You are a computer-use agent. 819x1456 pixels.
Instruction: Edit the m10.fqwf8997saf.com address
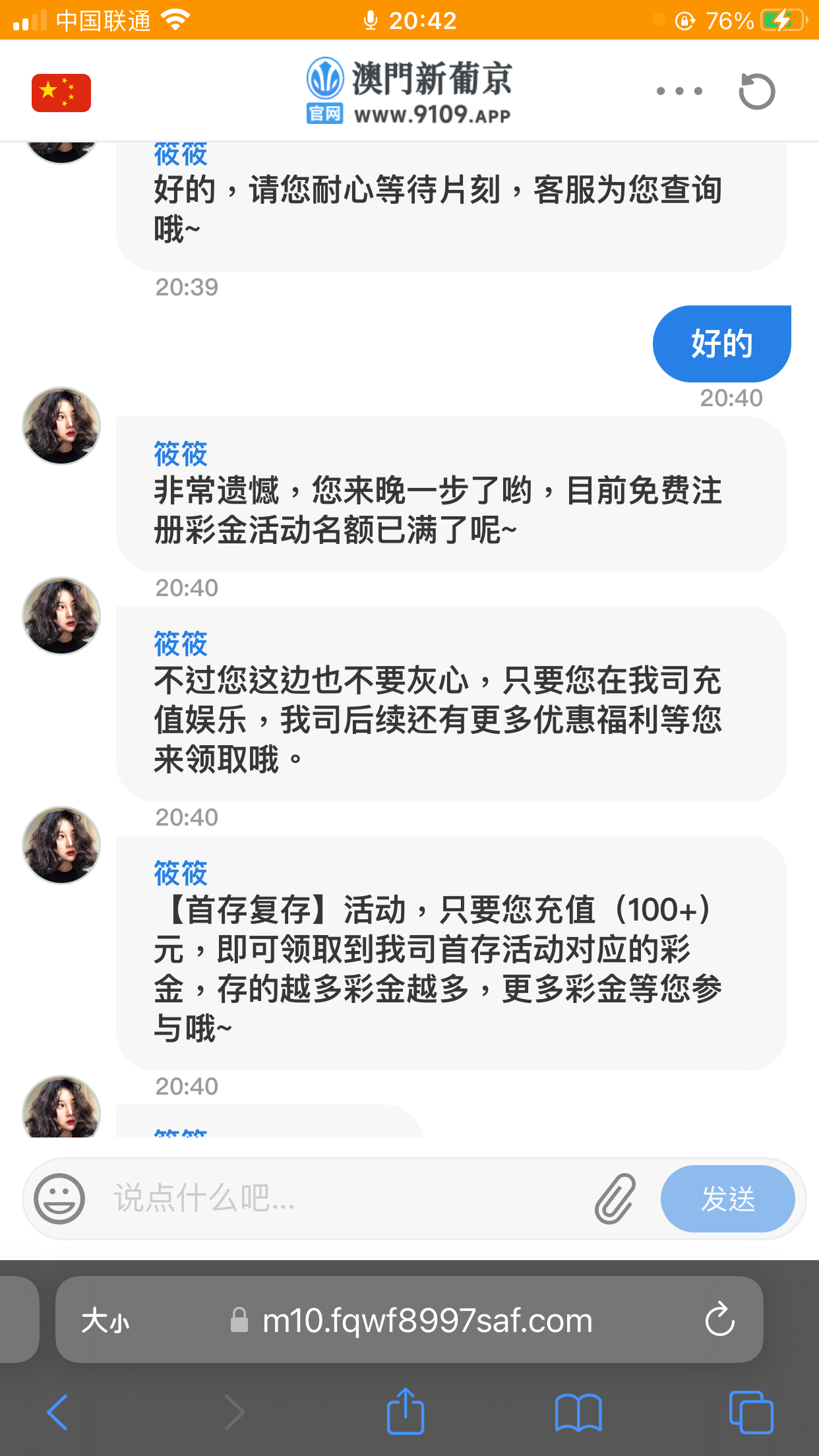click(x=427, y=1321)
